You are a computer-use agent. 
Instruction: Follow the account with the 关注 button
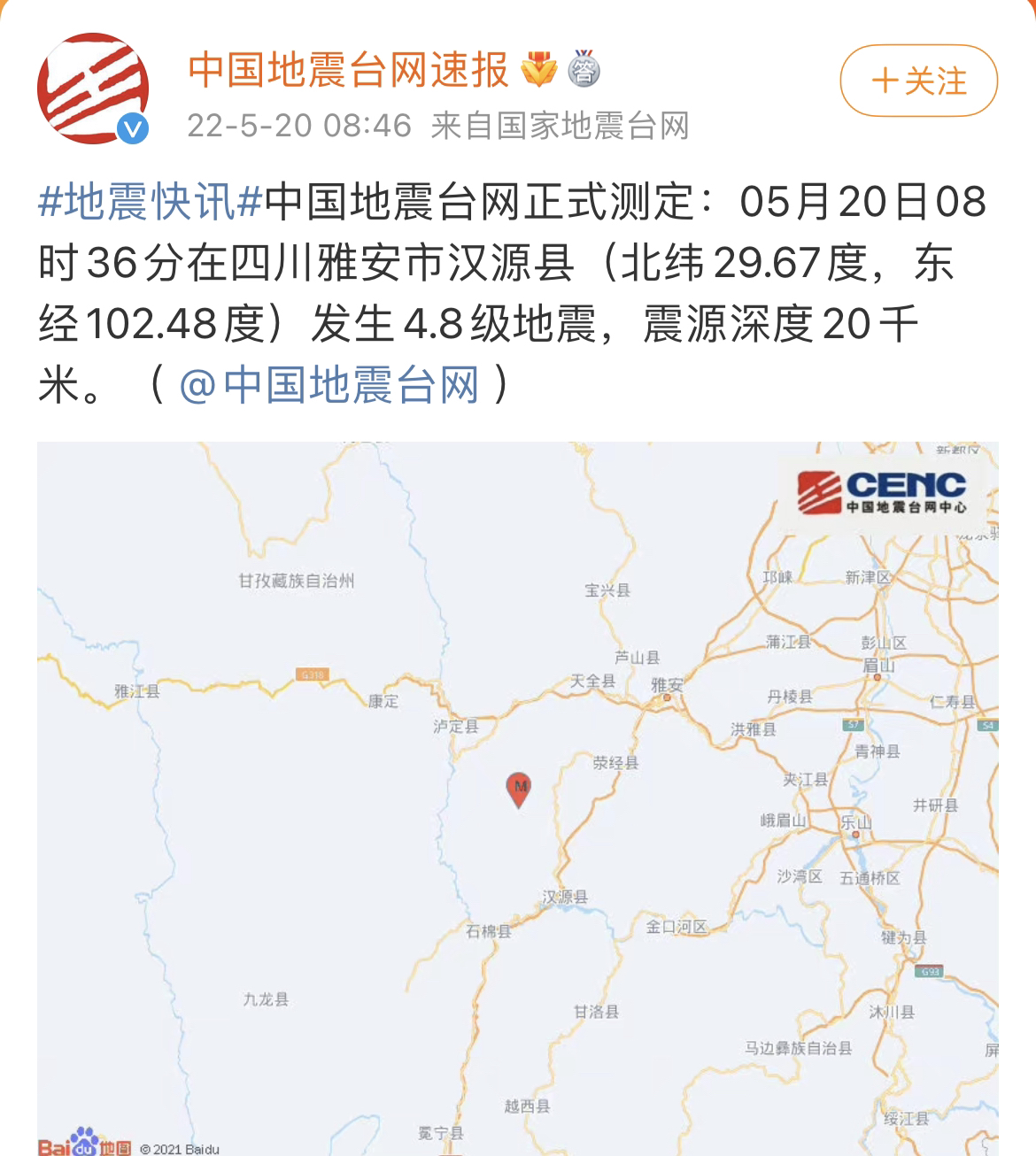coord(918,81)
